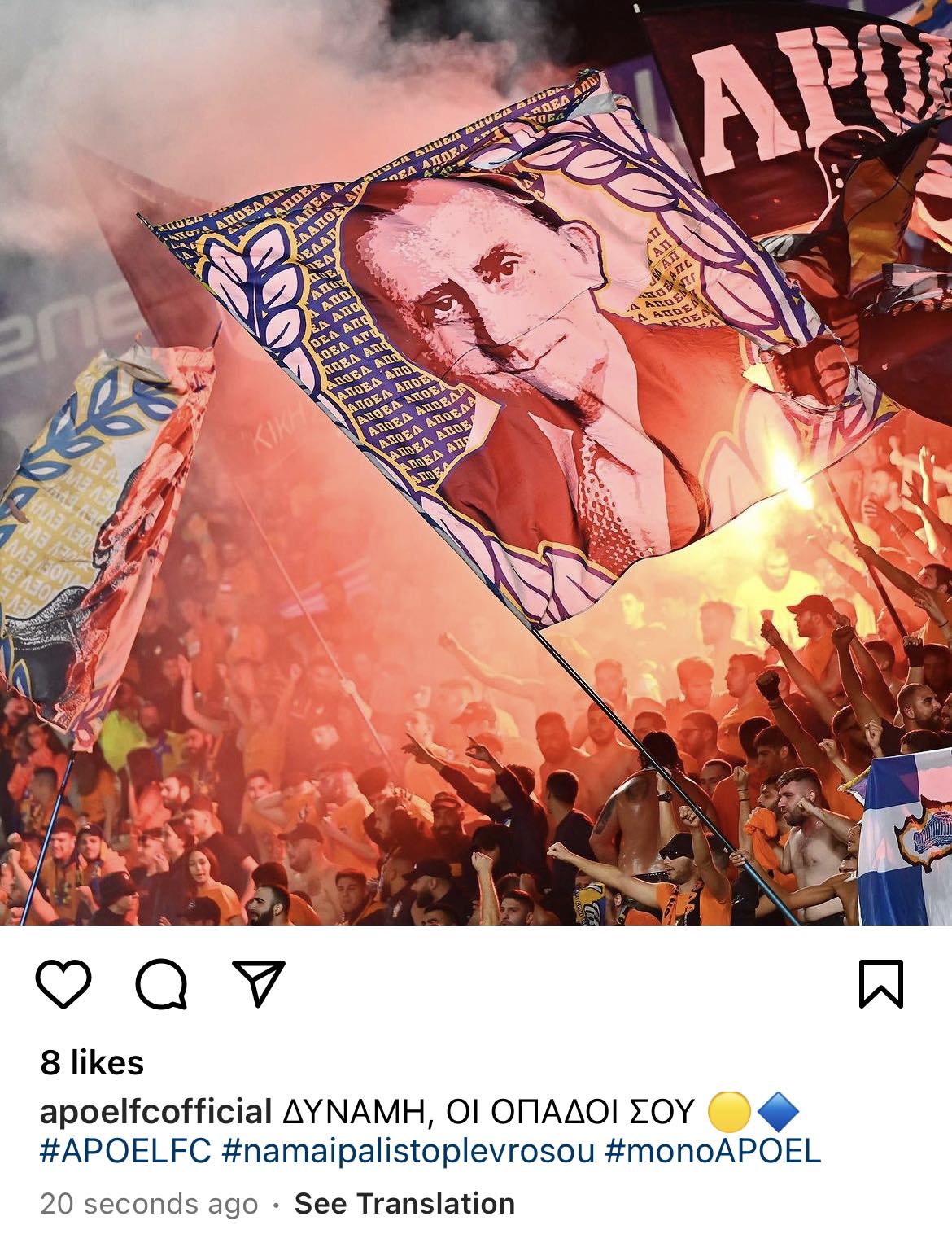The width and height of the screenshot is (952, 1234).
Task: Open comments on this post
Action: click(x=161, y=983)
